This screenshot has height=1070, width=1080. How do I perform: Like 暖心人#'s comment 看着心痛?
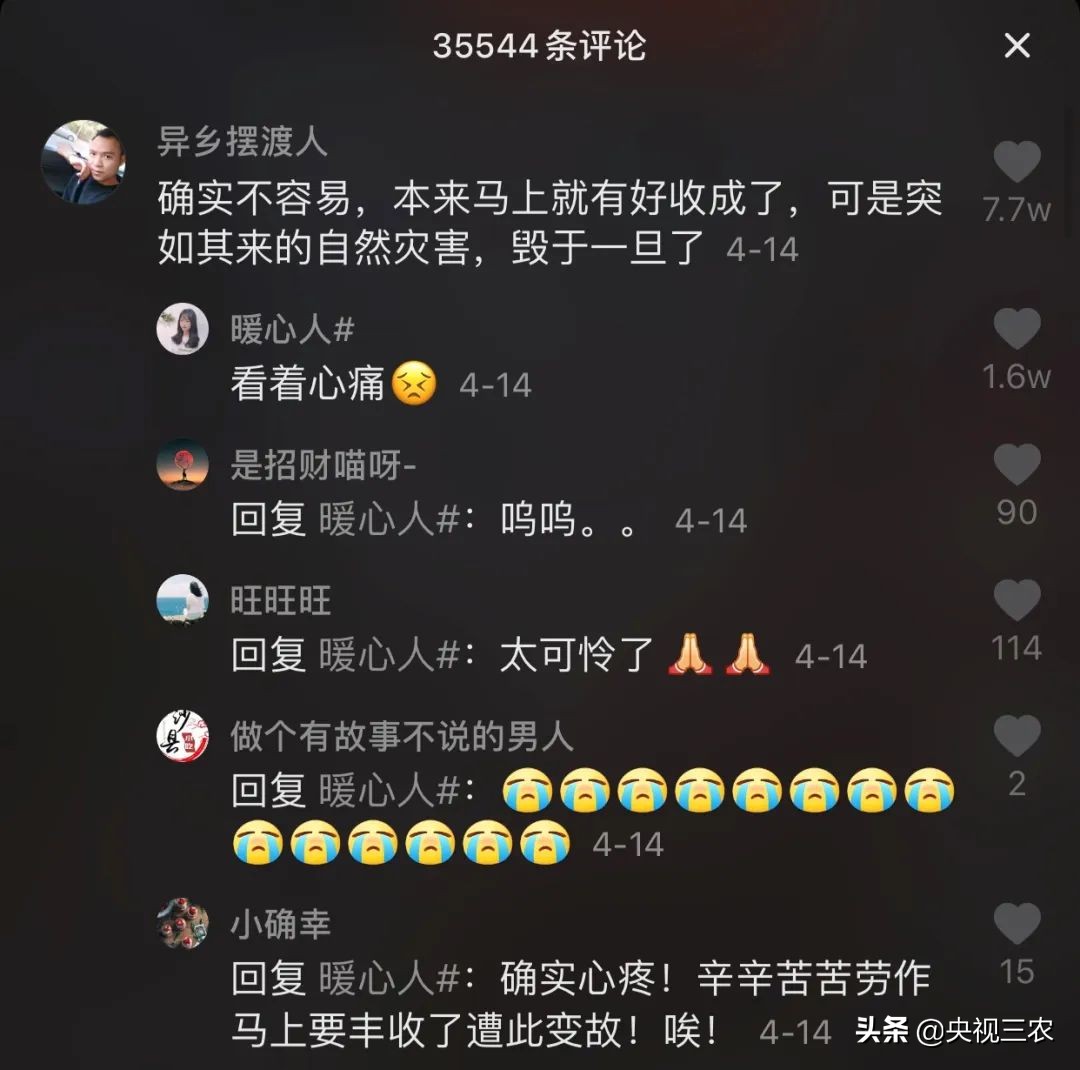pyautogui.click(x=1017, y=329)
